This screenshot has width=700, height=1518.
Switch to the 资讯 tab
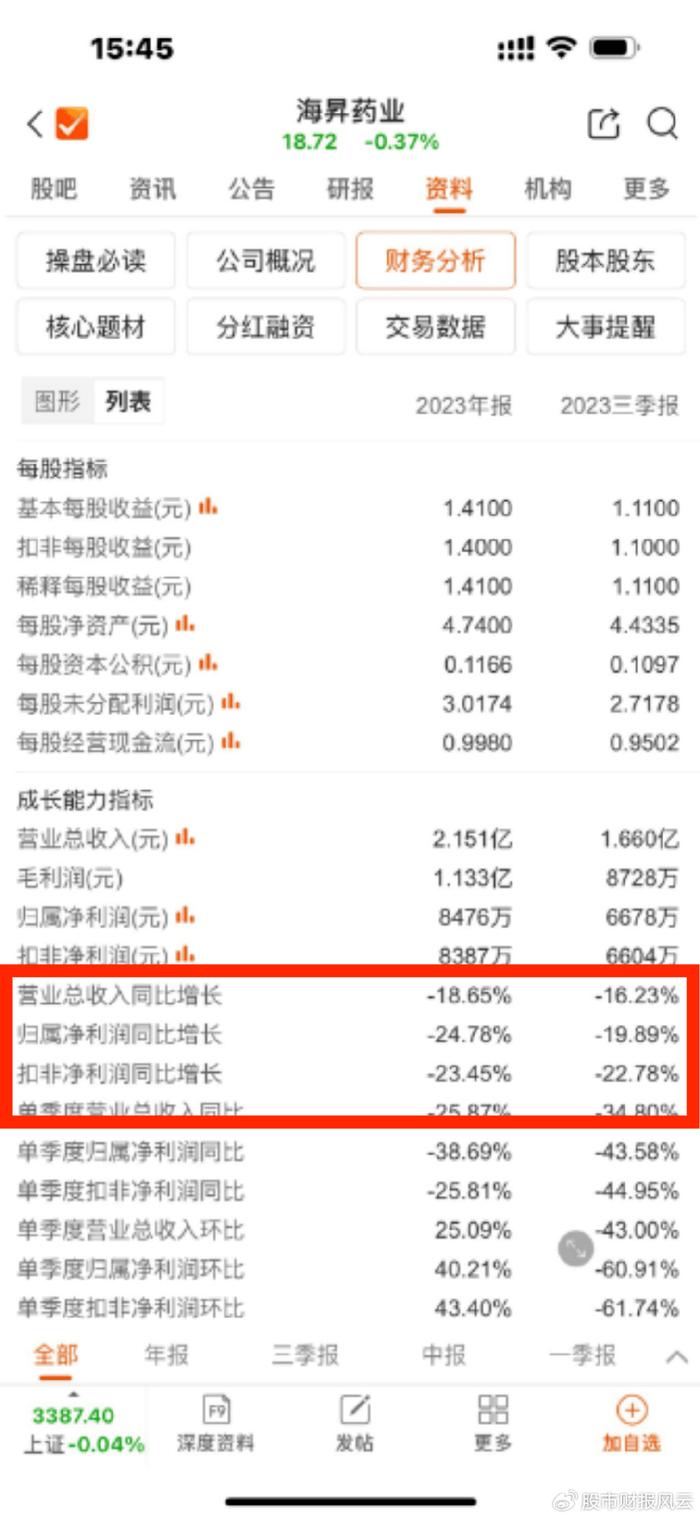pos(152,189)
